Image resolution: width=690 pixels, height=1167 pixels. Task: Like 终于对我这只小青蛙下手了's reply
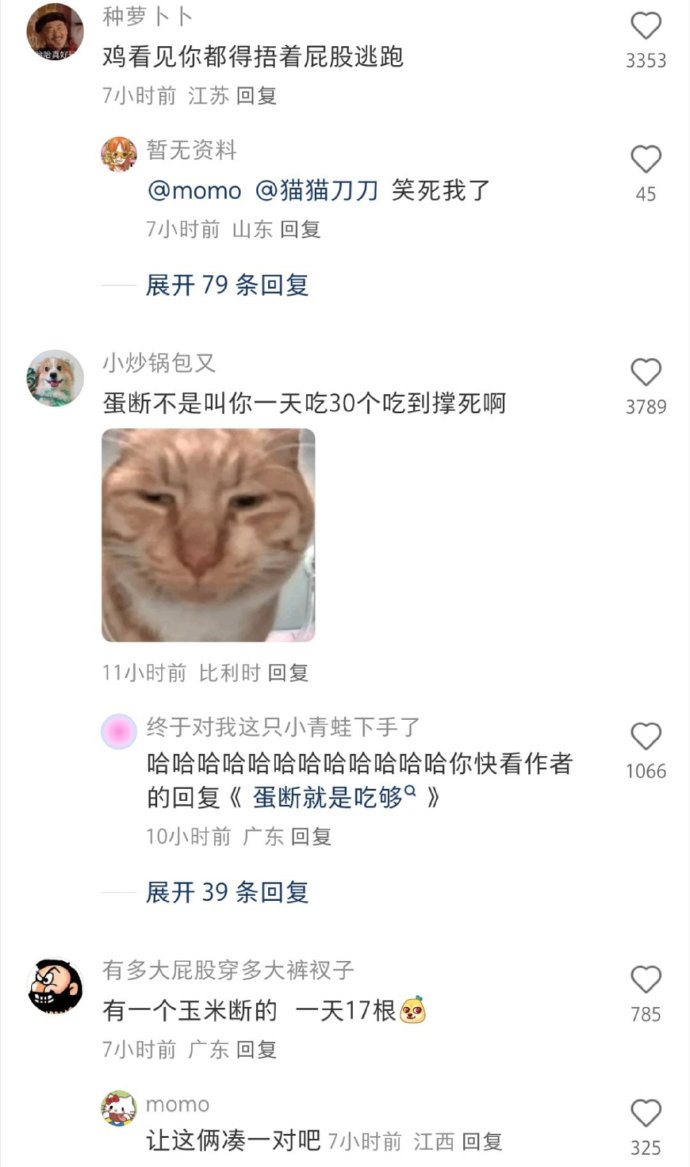pos(646,738)
